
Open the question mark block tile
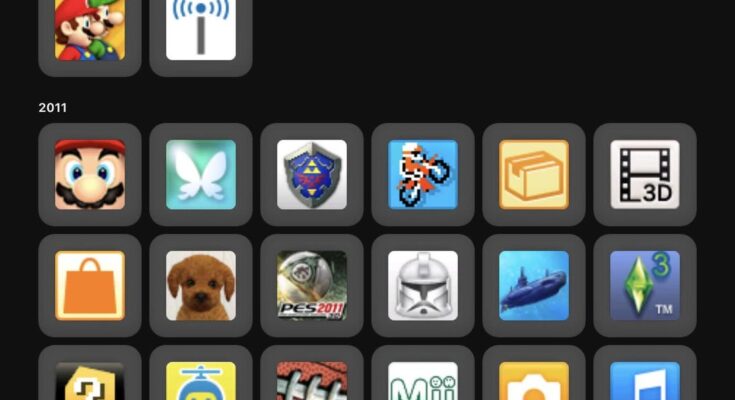click(90, 380)
